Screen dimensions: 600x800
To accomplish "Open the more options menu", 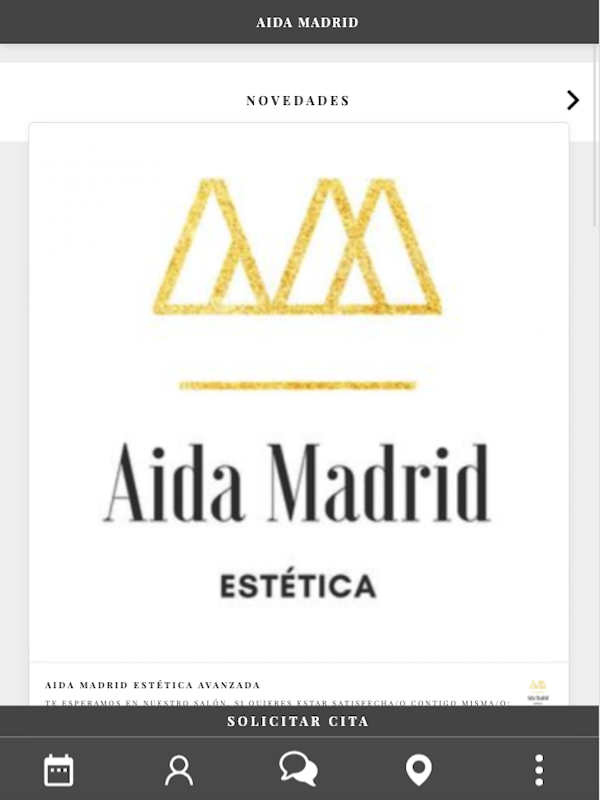I will (539, 770).
